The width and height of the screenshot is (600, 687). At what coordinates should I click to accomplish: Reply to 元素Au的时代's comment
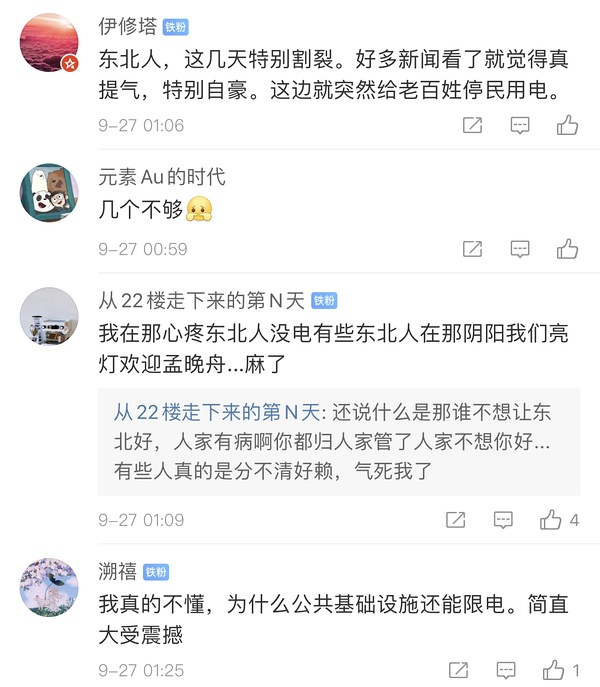pos(519,248)
